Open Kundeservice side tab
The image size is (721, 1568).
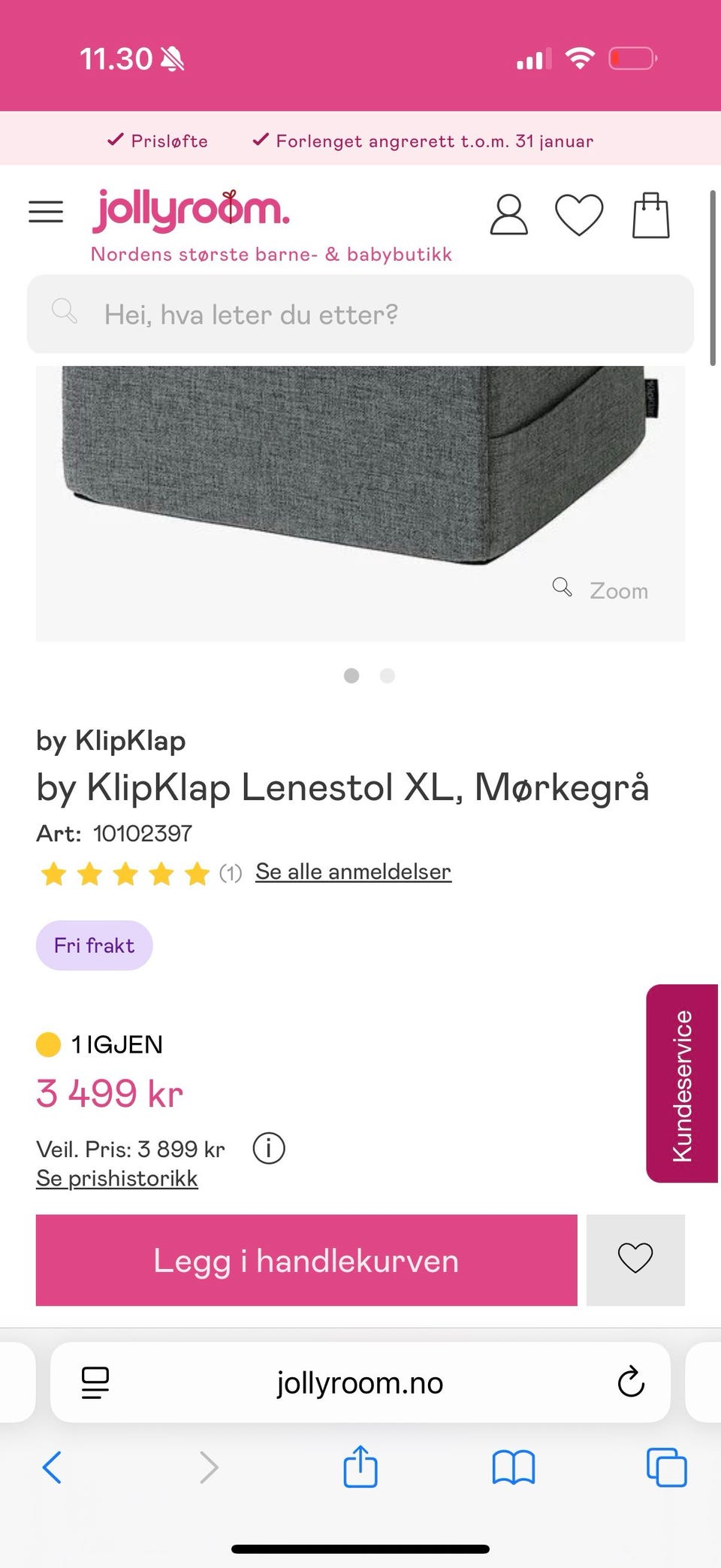pos(682,1083)
